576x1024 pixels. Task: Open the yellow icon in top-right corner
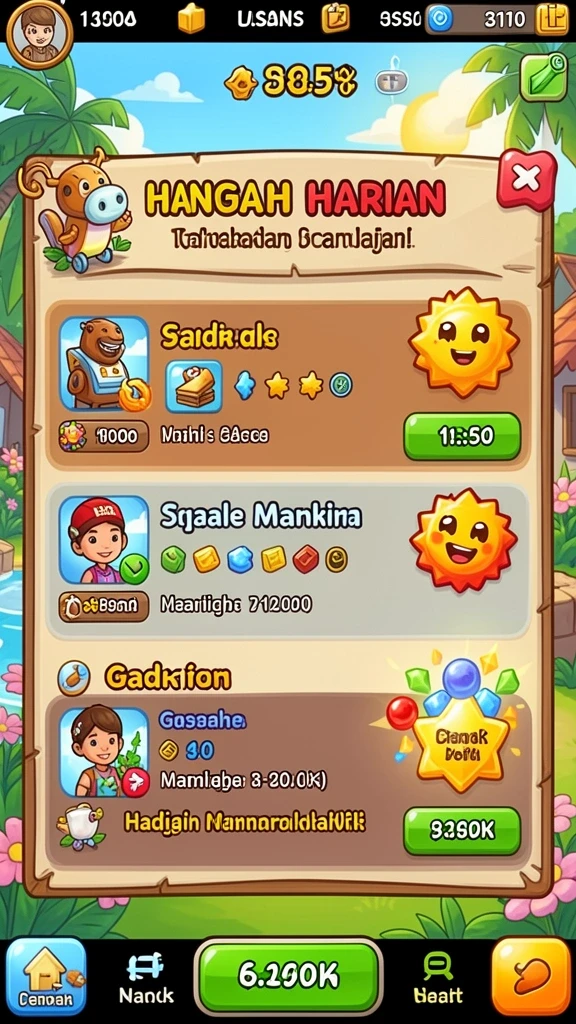[552, 19]
